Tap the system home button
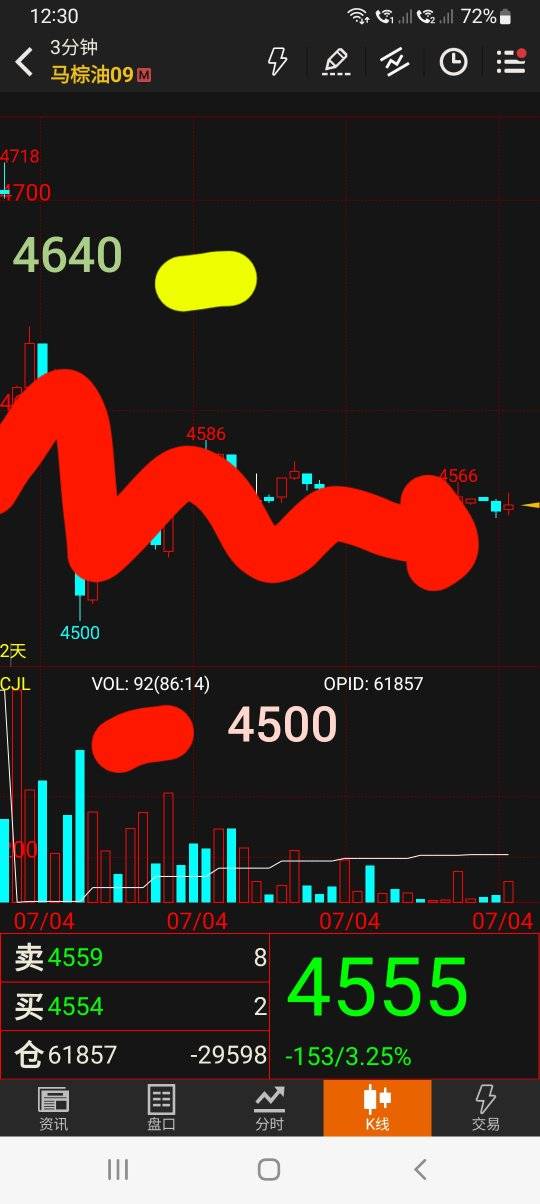 269,1169
